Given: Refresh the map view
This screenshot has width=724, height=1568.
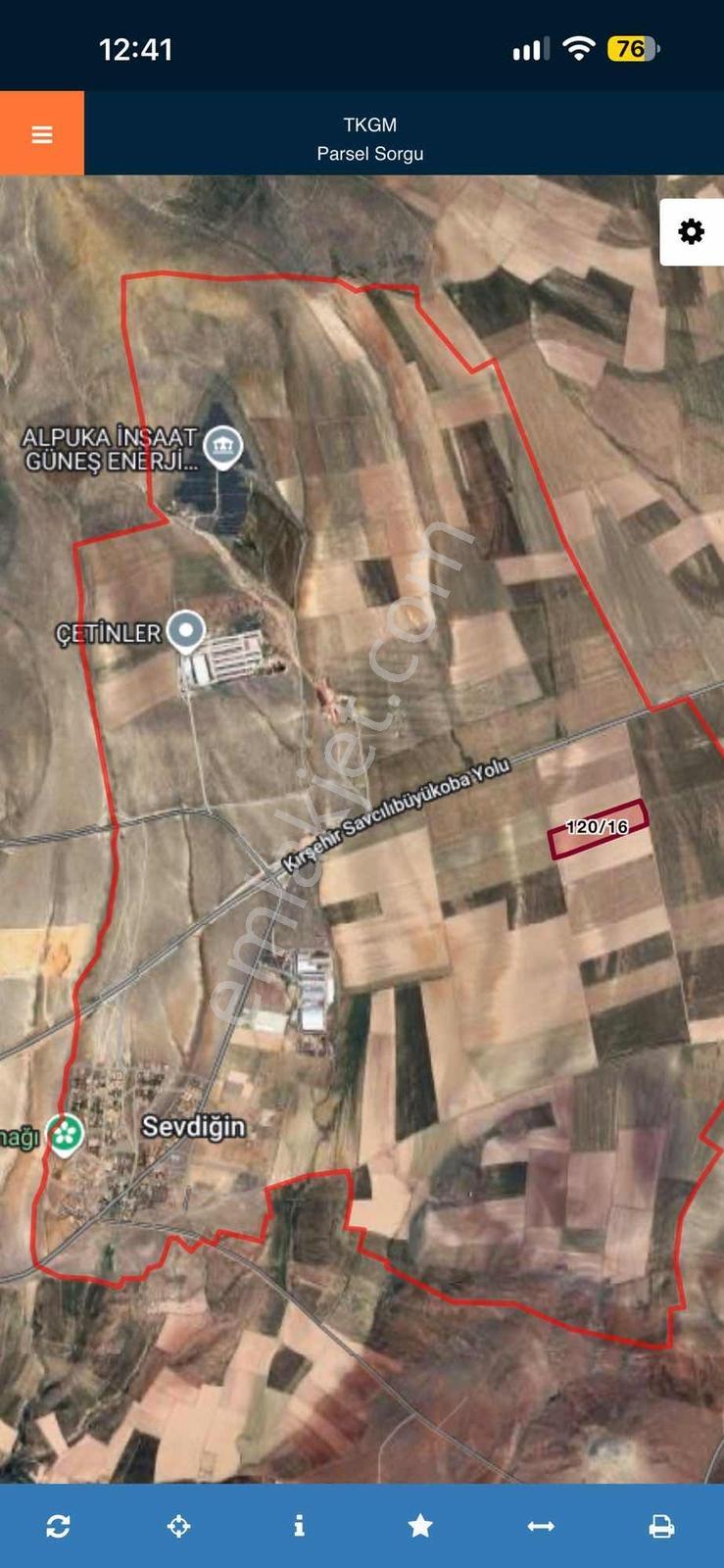Looking at the screenshot, I should tap(58, 1526).
